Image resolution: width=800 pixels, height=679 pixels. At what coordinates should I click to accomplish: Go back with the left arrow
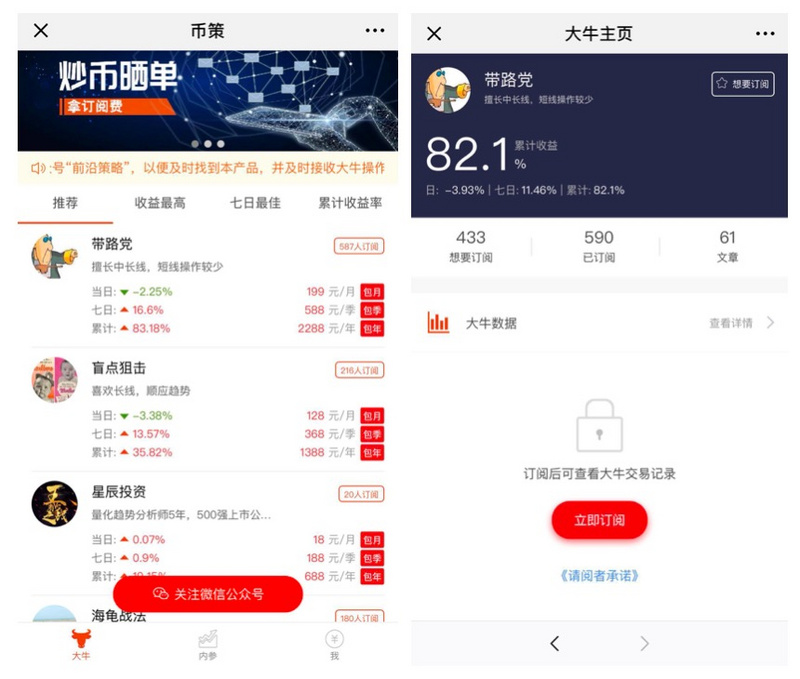[x=555, y=643]
